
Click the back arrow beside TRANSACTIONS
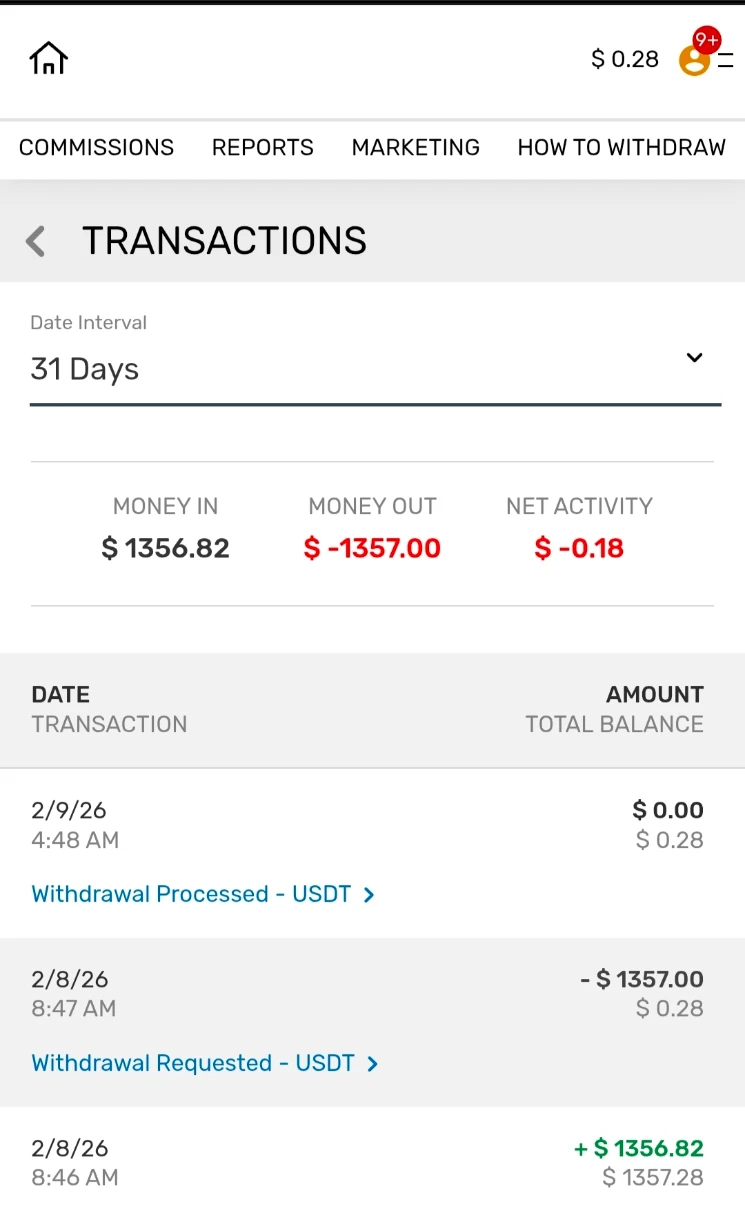coord(35,241)
